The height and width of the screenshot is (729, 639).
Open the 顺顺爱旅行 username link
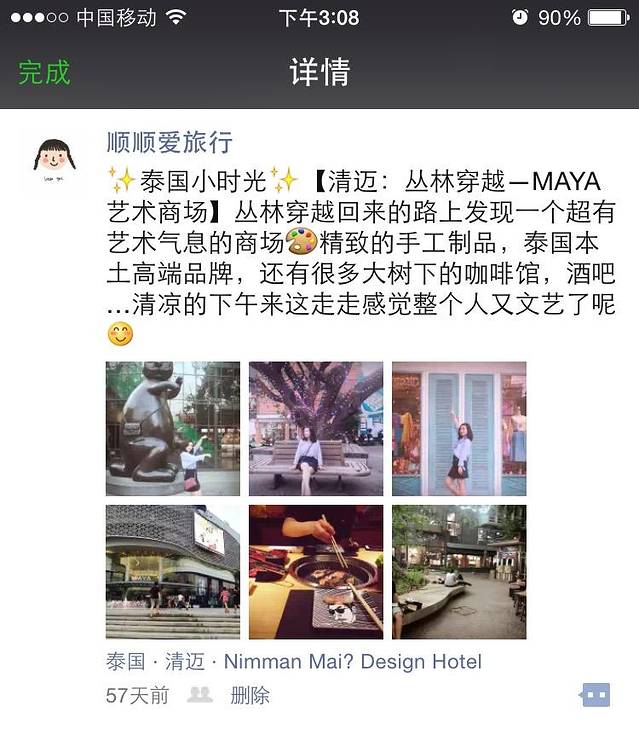click(169, 142)
